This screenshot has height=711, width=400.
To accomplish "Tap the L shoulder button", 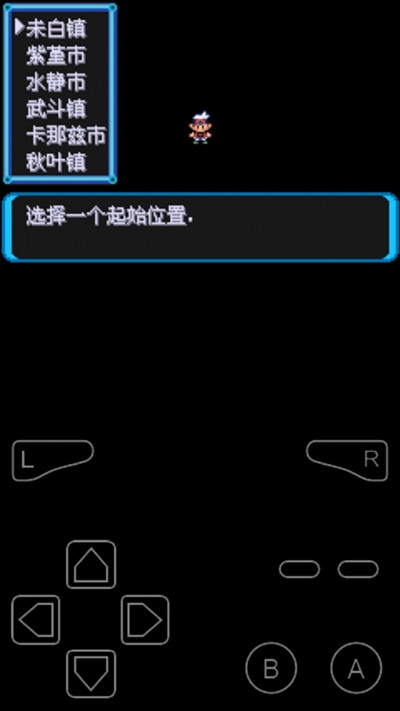I will pos(53,460).
